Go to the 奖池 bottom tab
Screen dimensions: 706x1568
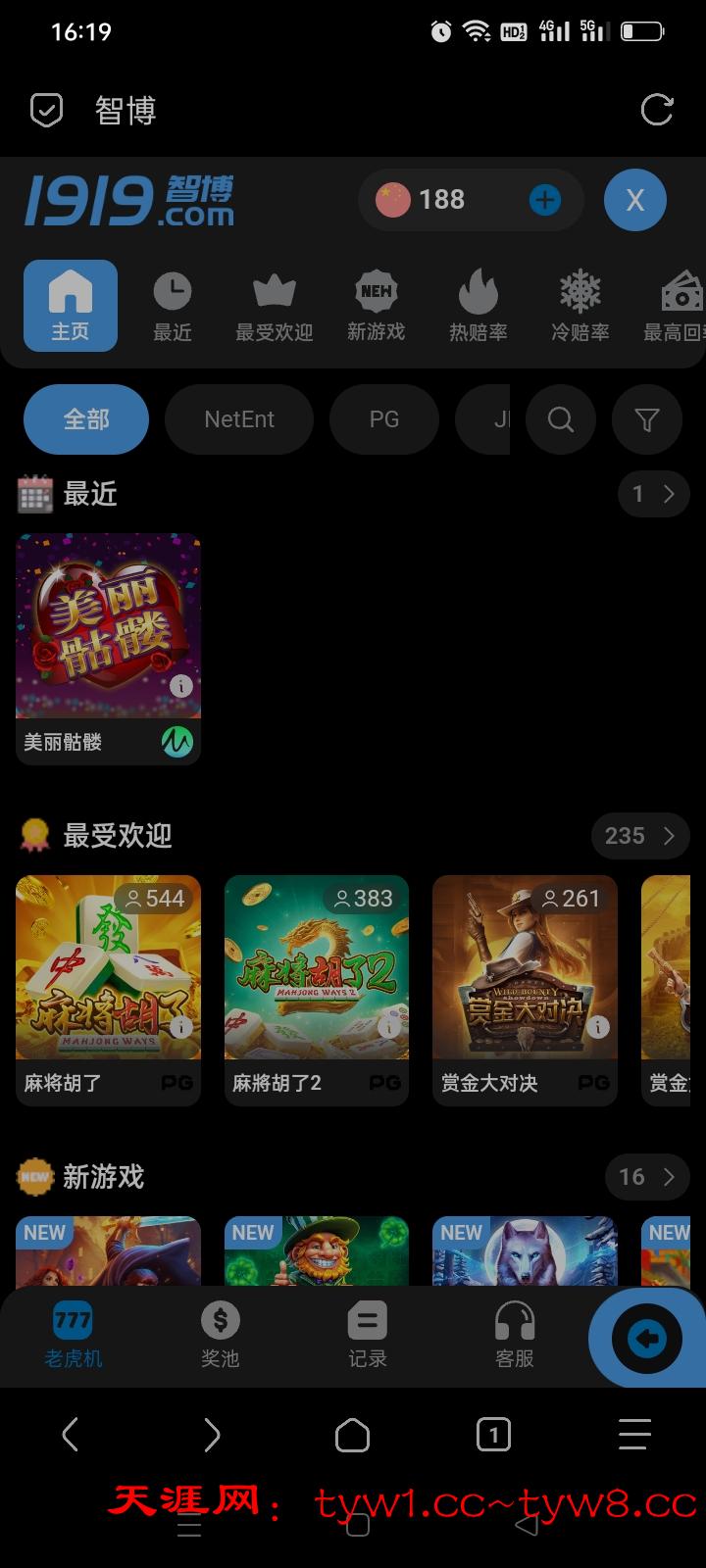(x=220, y=1335)
